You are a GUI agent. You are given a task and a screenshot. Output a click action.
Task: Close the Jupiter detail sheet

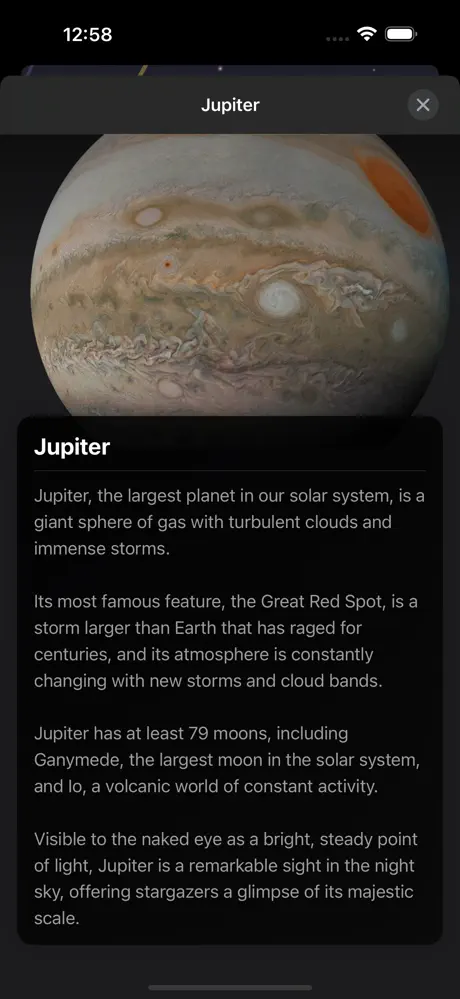[x=423, y=105]
